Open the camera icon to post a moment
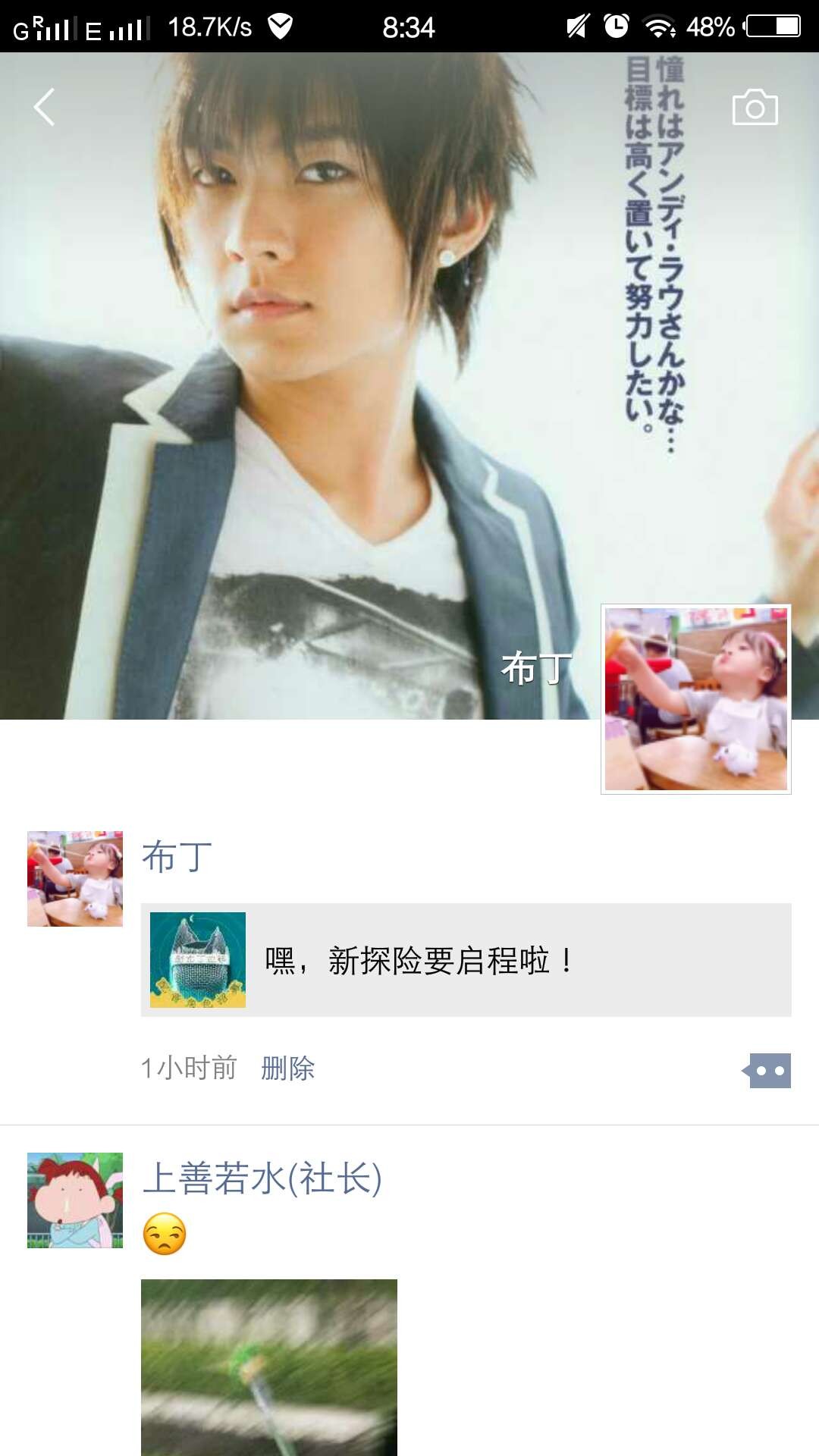 755,108
